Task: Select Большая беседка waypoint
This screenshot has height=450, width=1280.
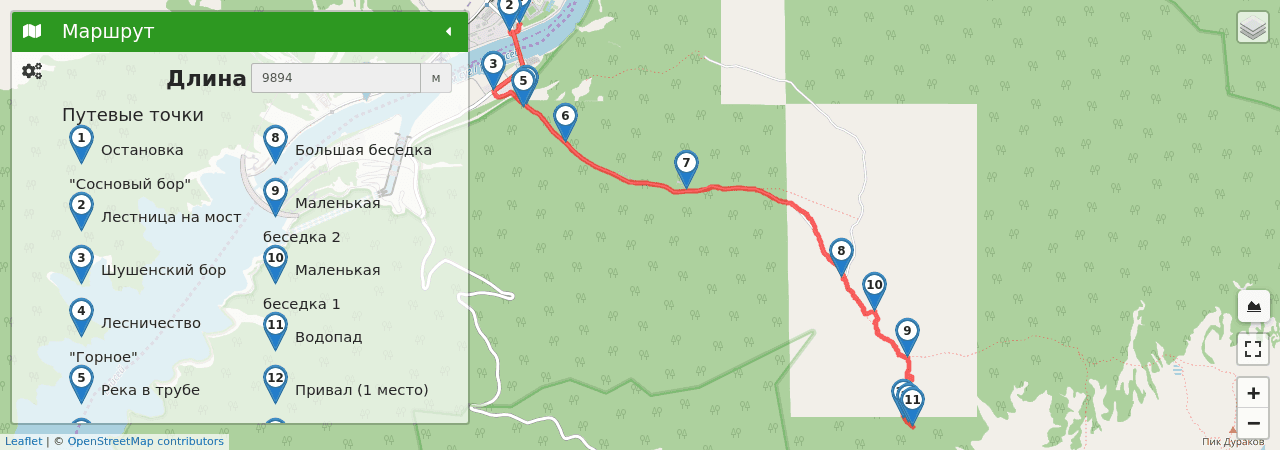Action: coord(363,150)
